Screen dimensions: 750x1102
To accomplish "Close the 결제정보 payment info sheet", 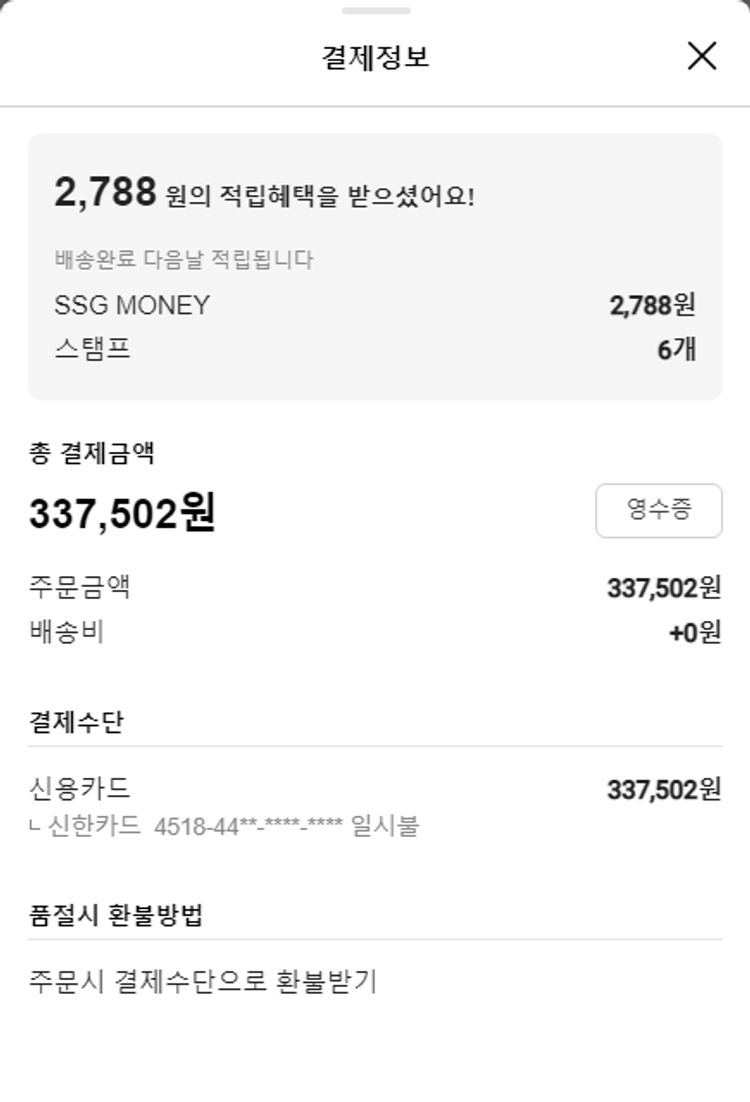I will coord(702,56).
